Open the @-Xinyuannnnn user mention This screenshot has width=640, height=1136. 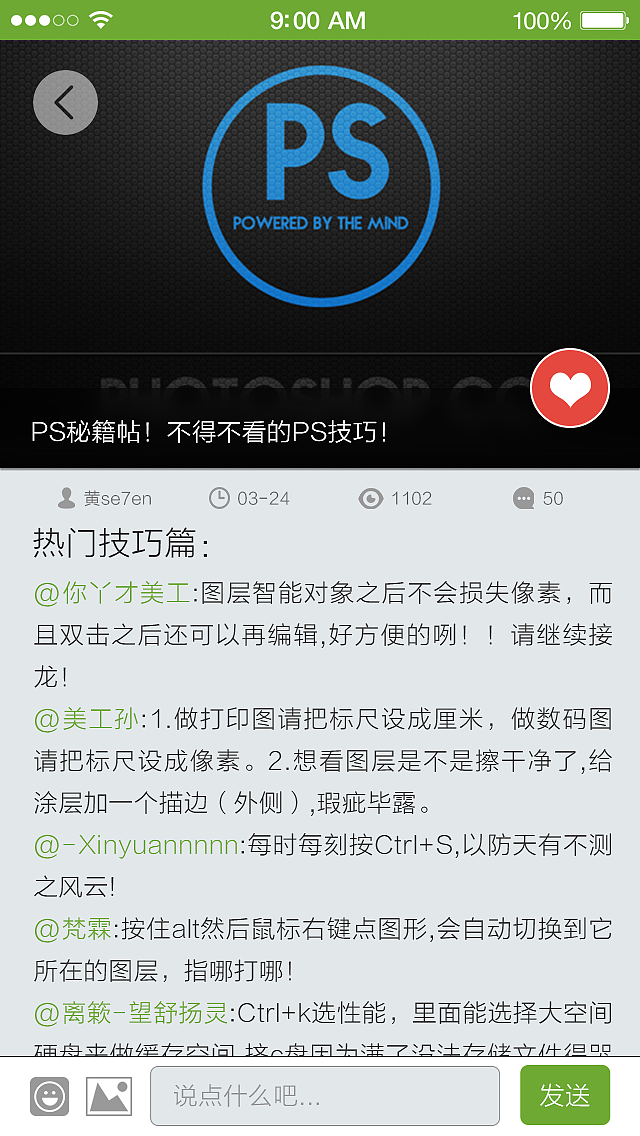pos(136,845)
